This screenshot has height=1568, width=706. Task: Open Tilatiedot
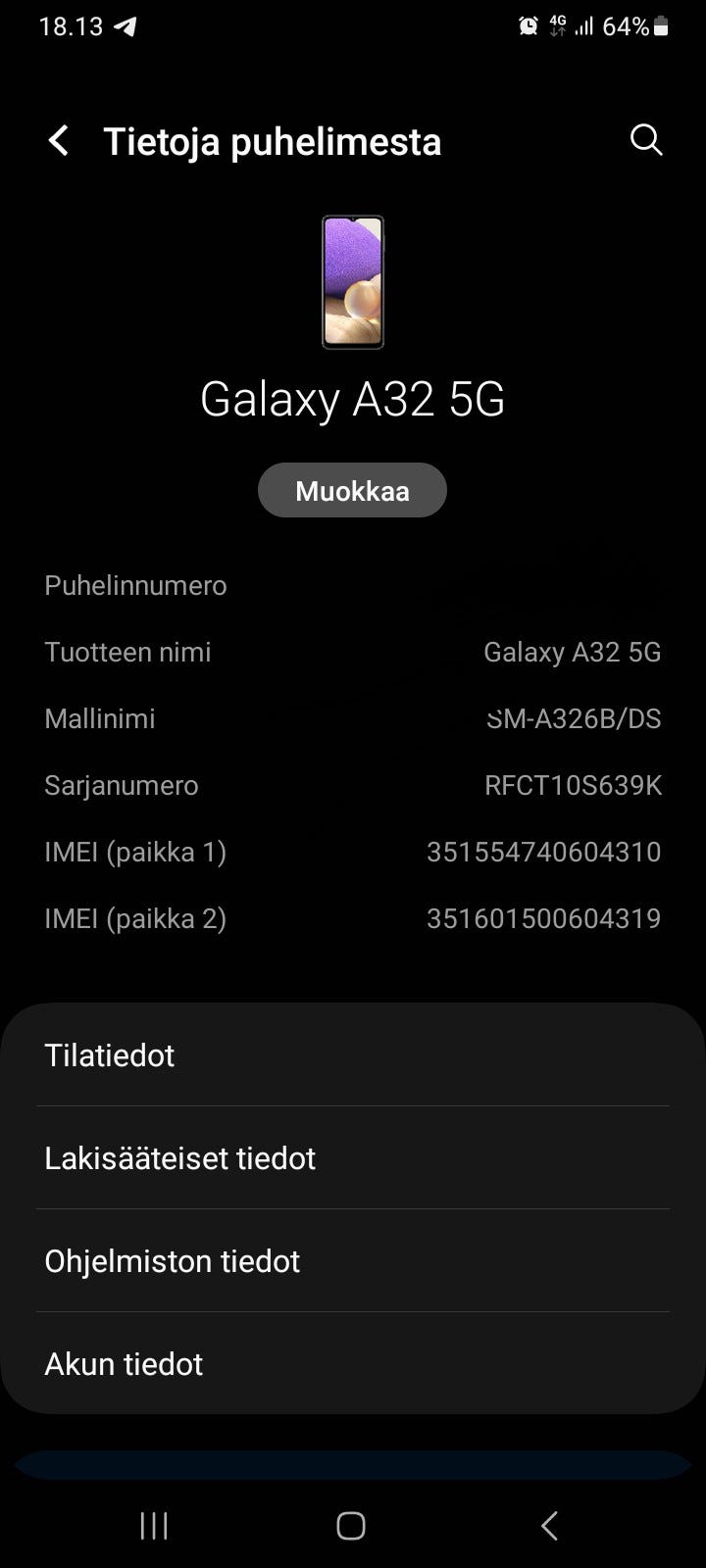352,1055
